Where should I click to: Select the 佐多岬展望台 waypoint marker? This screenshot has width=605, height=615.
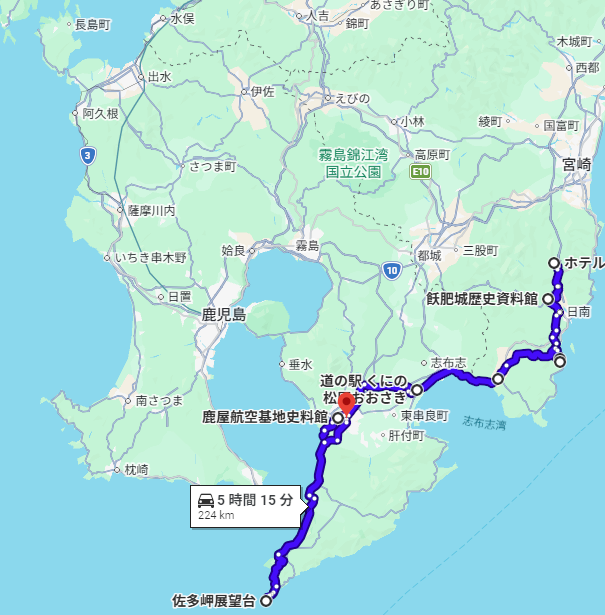click(266, 601)
